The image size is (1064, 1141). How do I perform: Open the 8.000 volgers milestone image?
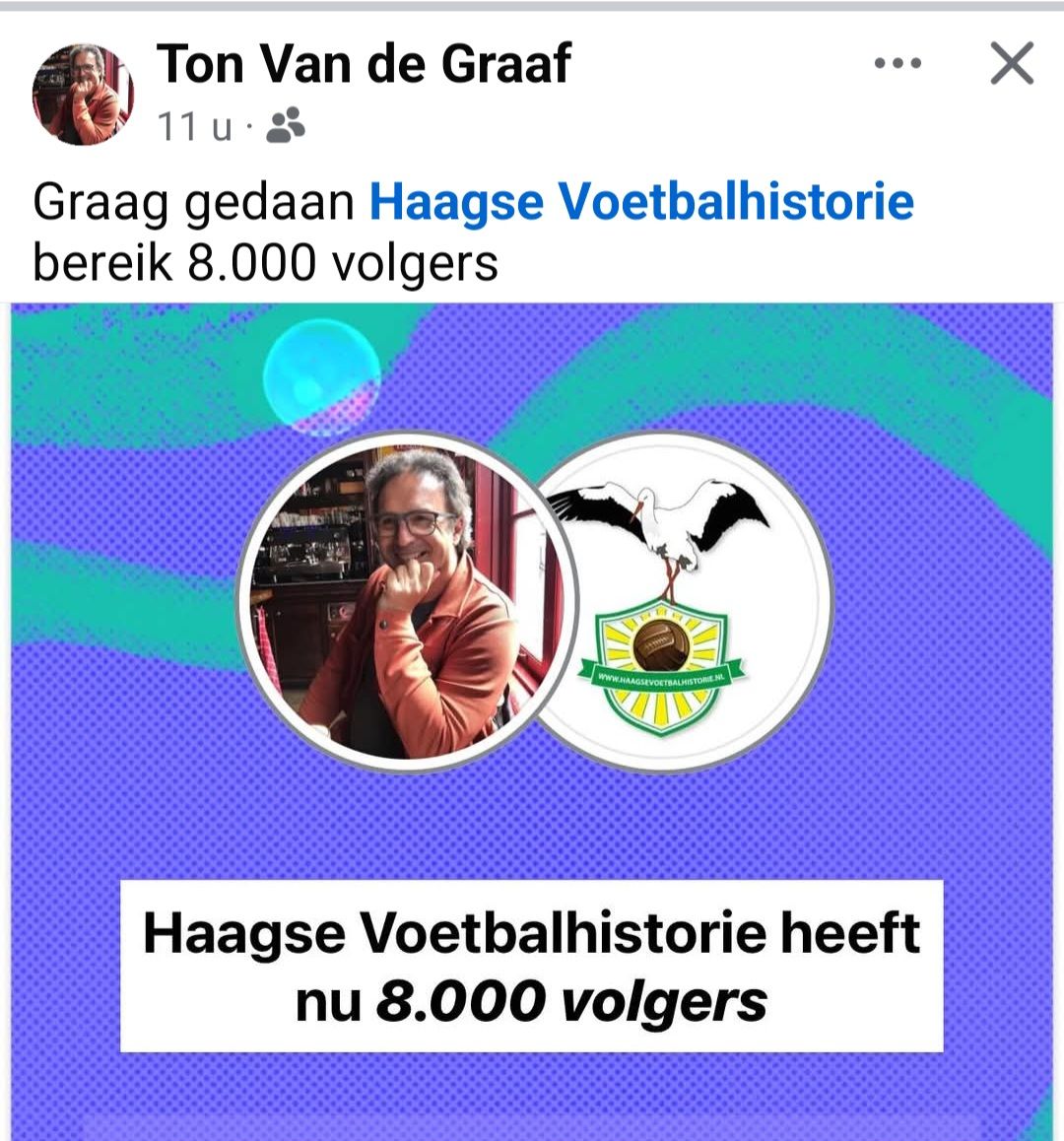(x=532, y=719)
